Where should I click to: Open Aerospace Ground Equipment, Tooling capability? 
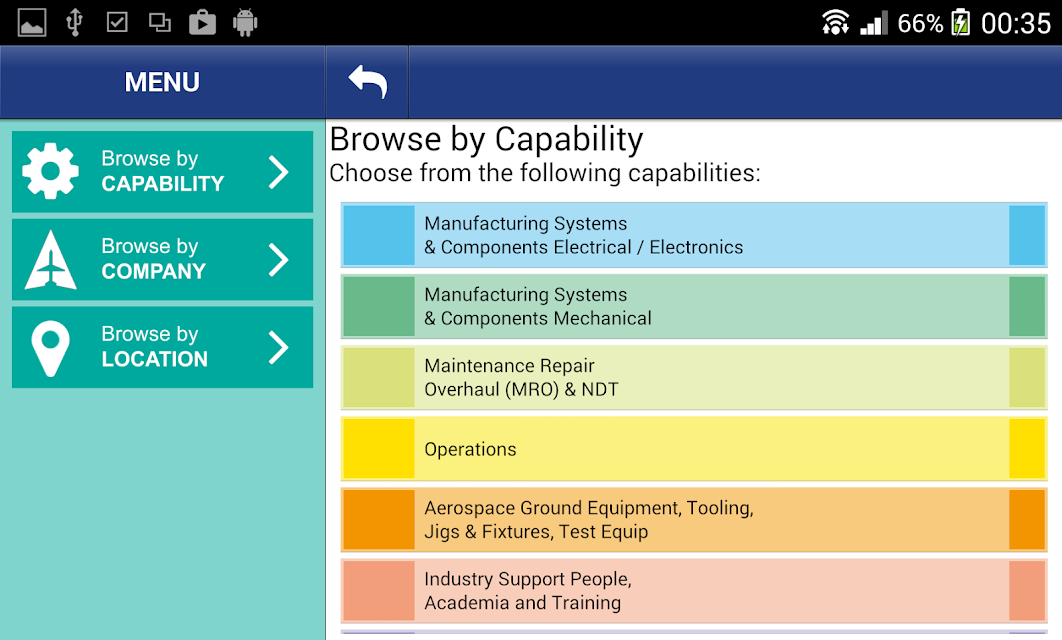(694, 519)
